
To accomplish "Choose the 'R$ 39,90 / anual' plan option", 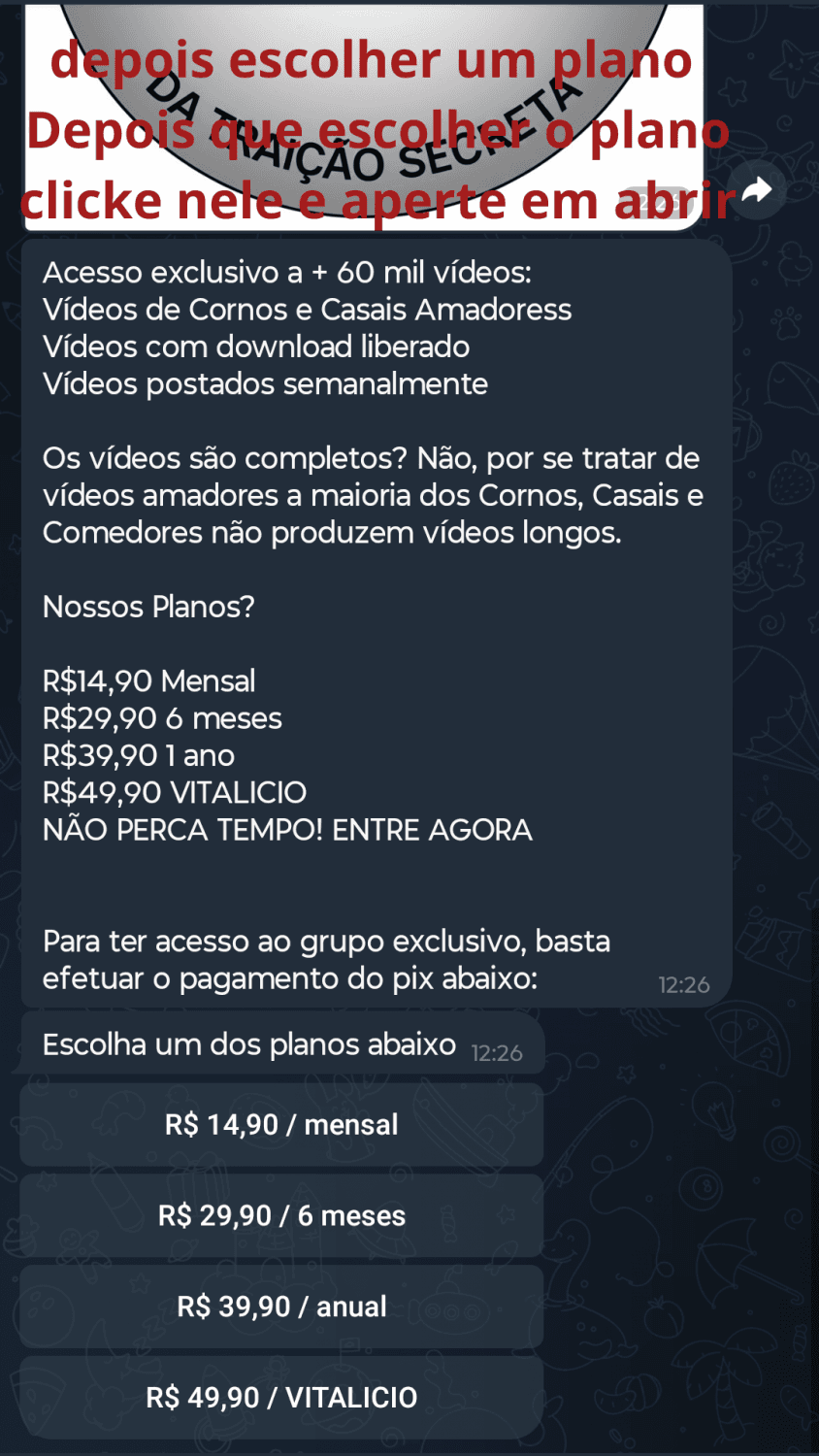I will click(x=280, y=1306).
